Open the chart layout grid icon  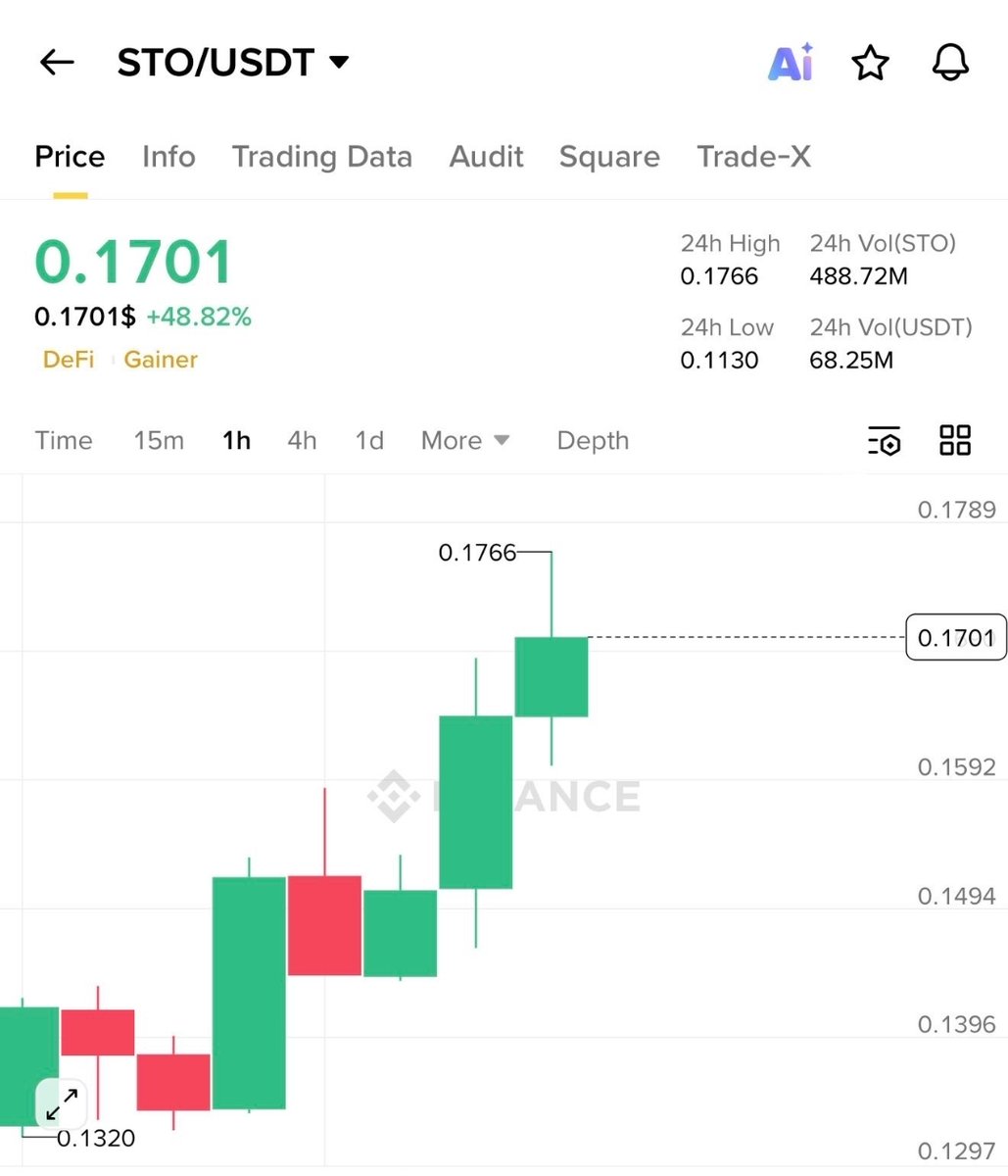point(954,441)
